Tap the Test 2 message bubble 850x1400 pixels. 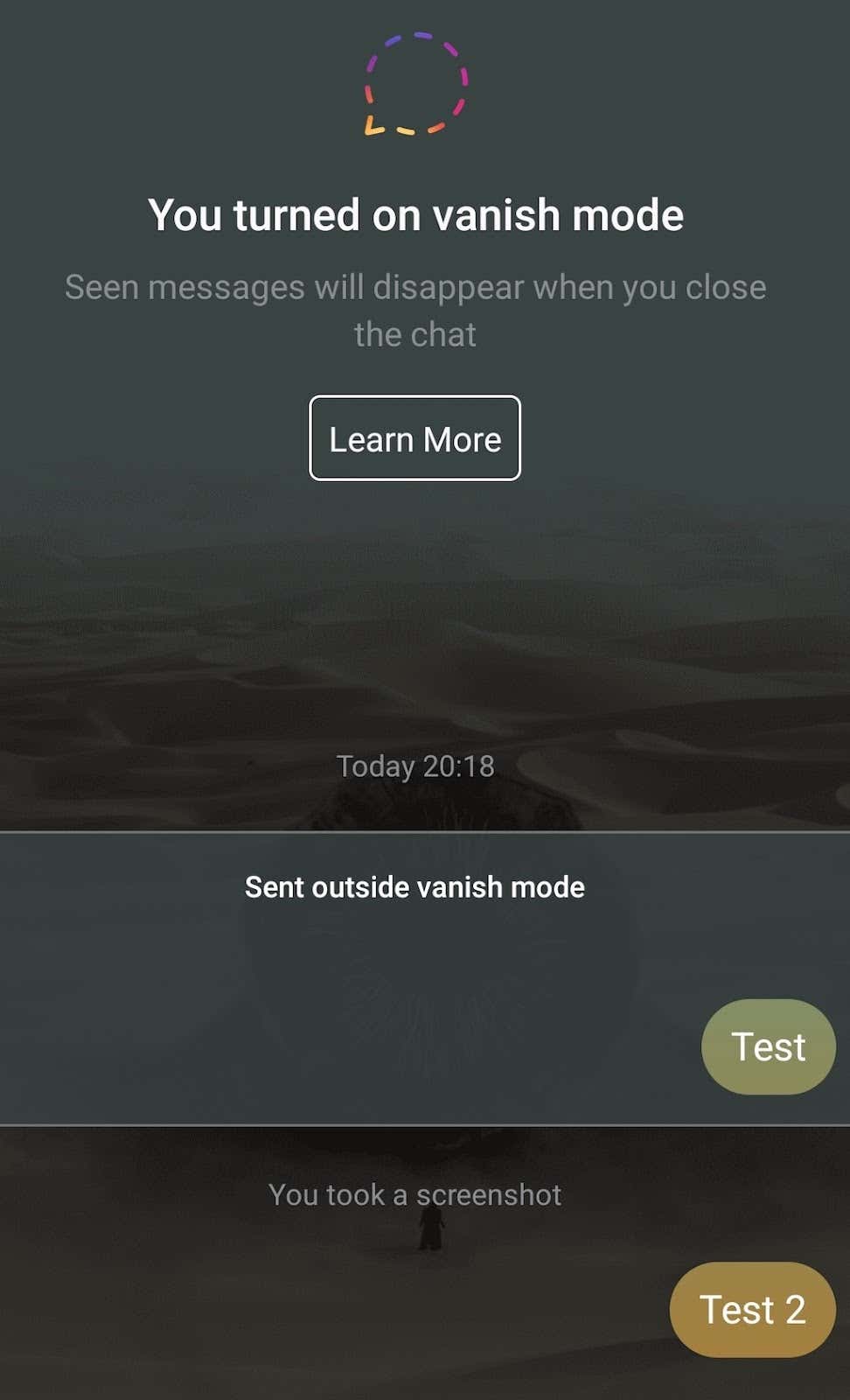pyautogui.click(x=752, y=1310)
